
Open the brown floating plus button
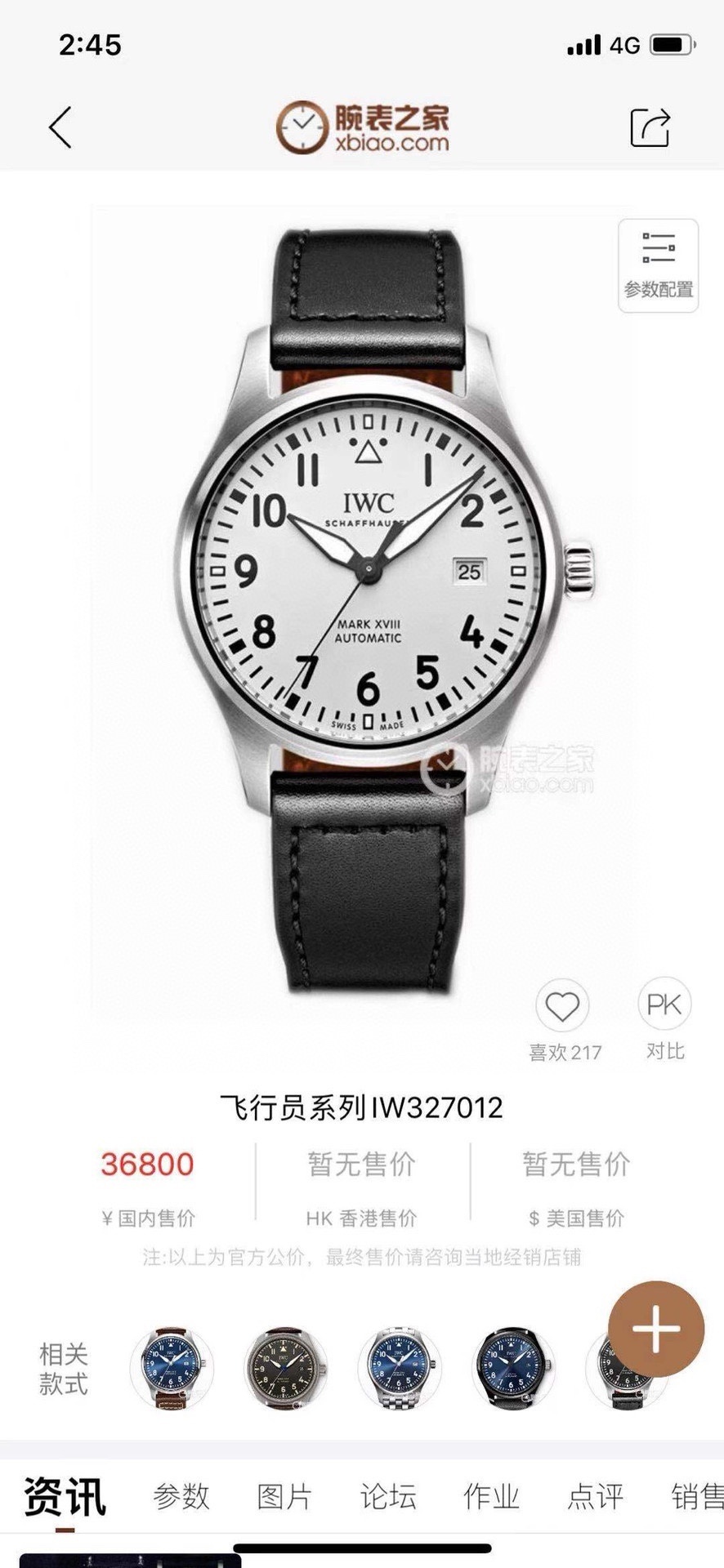pyautogui.click(x=656, y=1329)
